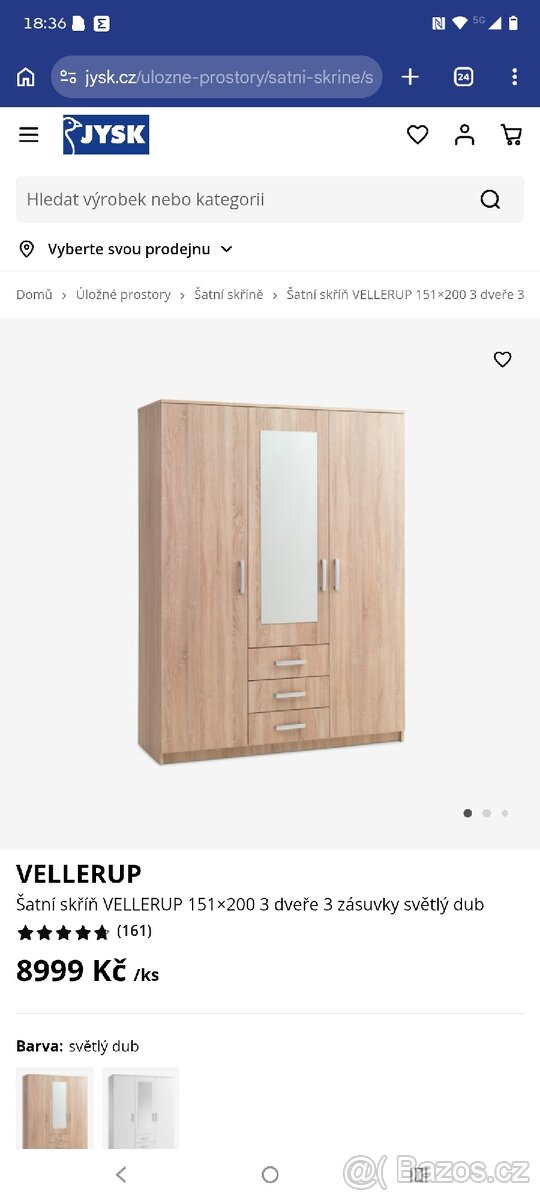Expand the Vyberte svou prodejnu selector
The height and width of the screenshot is (1200, 540).
coord(126,249)
